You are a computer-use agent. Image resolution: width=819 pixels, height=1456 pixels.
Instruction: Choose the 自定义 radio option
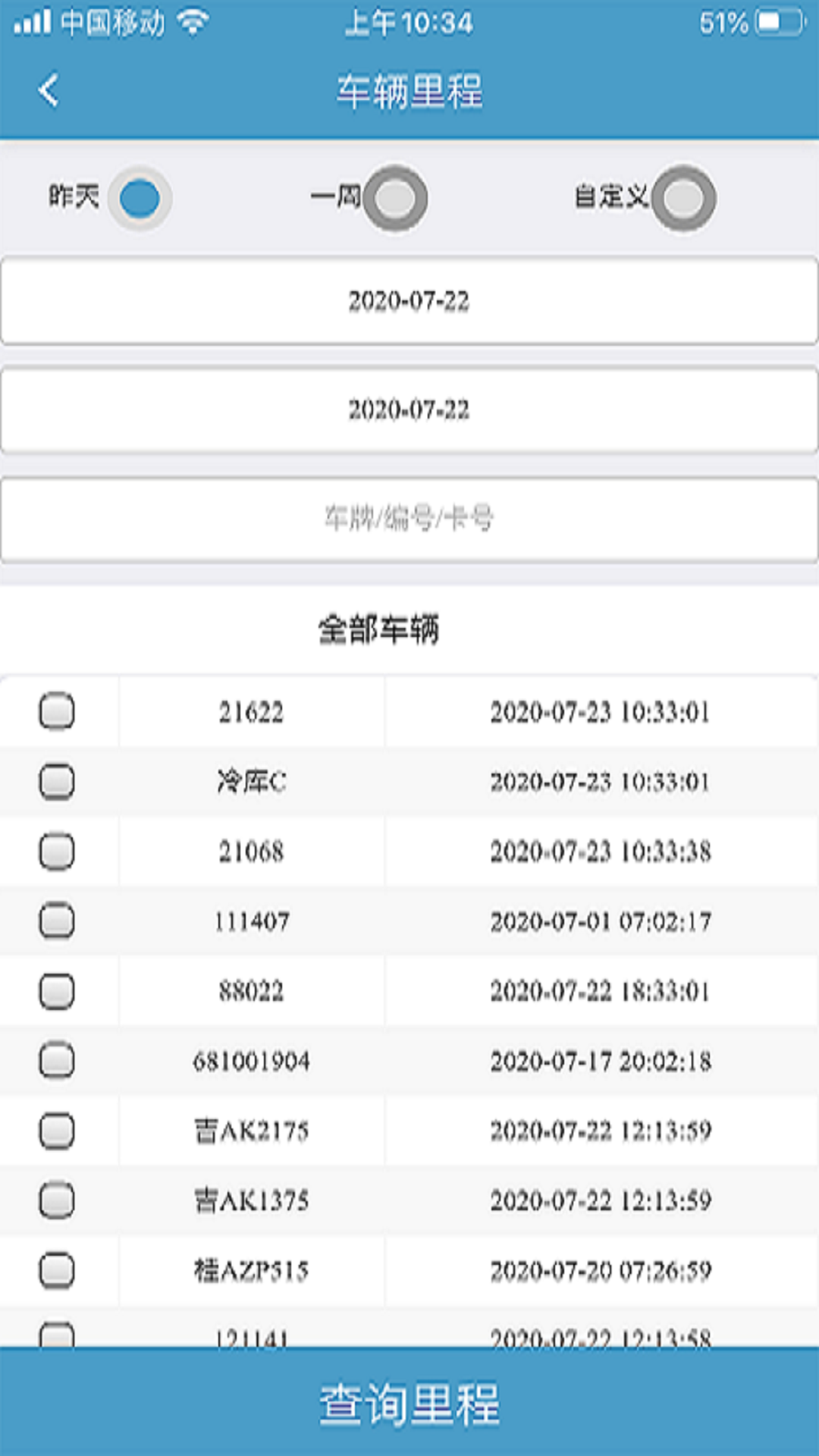pos(683,199)
